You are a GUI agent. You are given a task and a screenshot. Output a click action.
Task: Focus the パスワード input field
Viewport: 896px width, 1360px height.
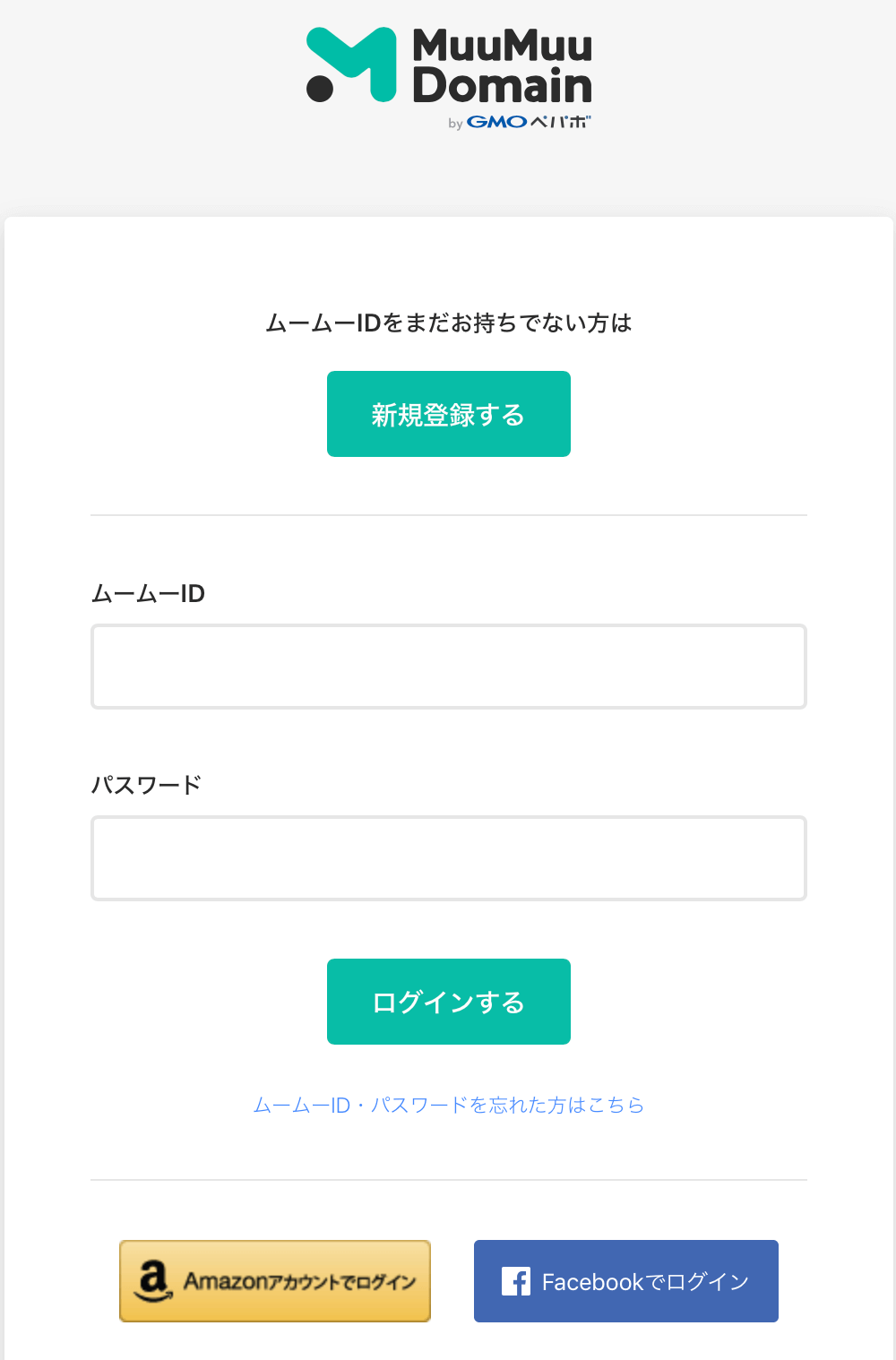click(448, 858)
